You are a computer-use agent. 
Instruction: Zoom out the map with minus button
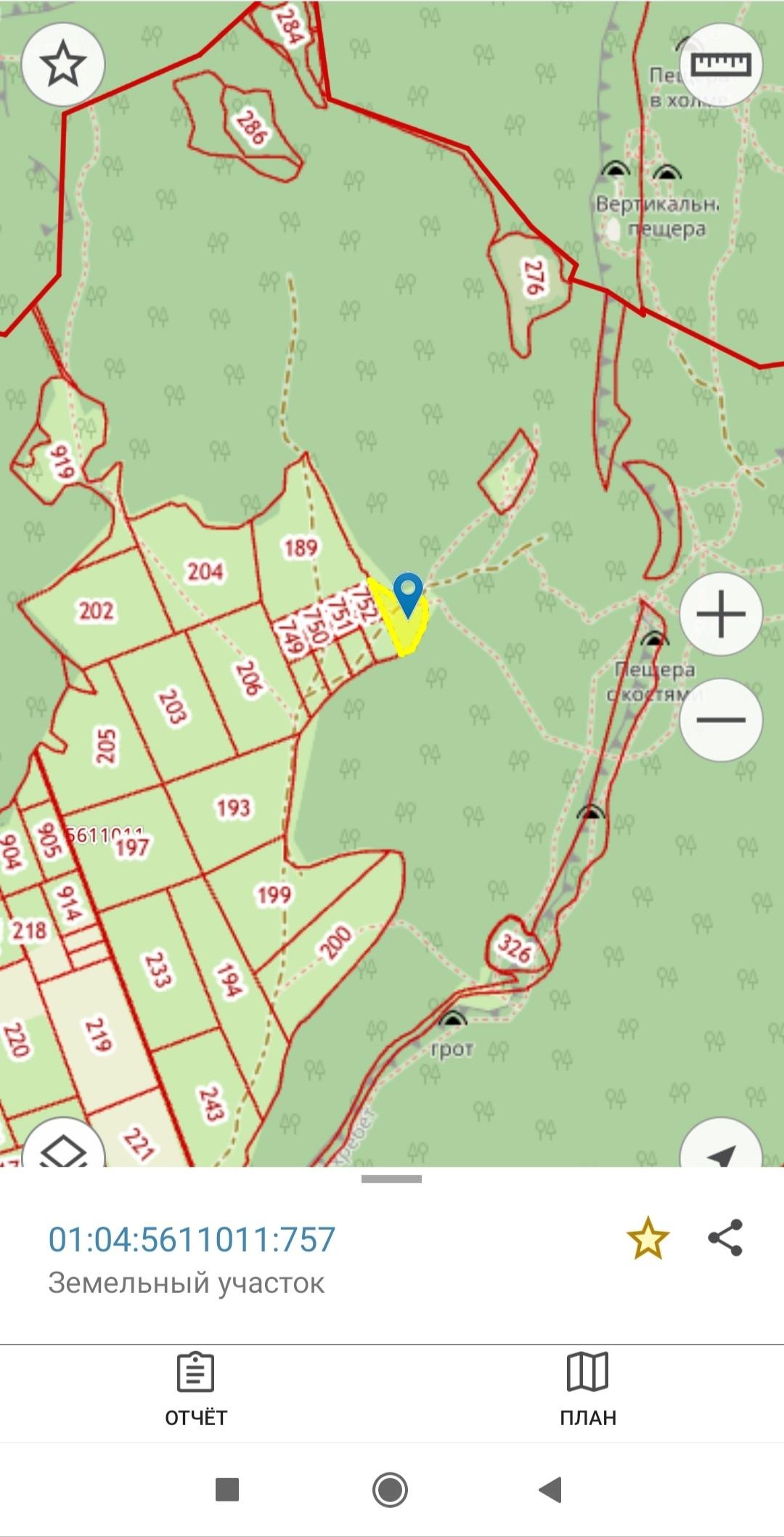720,720
